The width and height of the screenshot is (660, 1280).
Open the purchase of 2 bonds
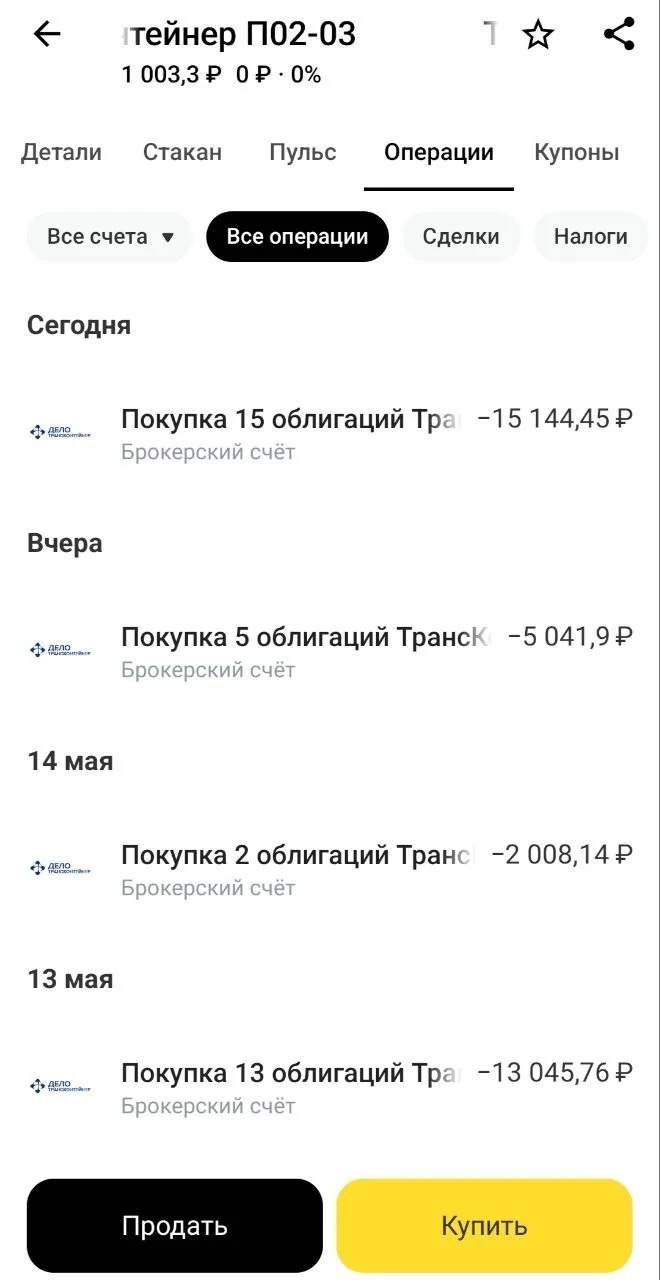pos(330,869)
